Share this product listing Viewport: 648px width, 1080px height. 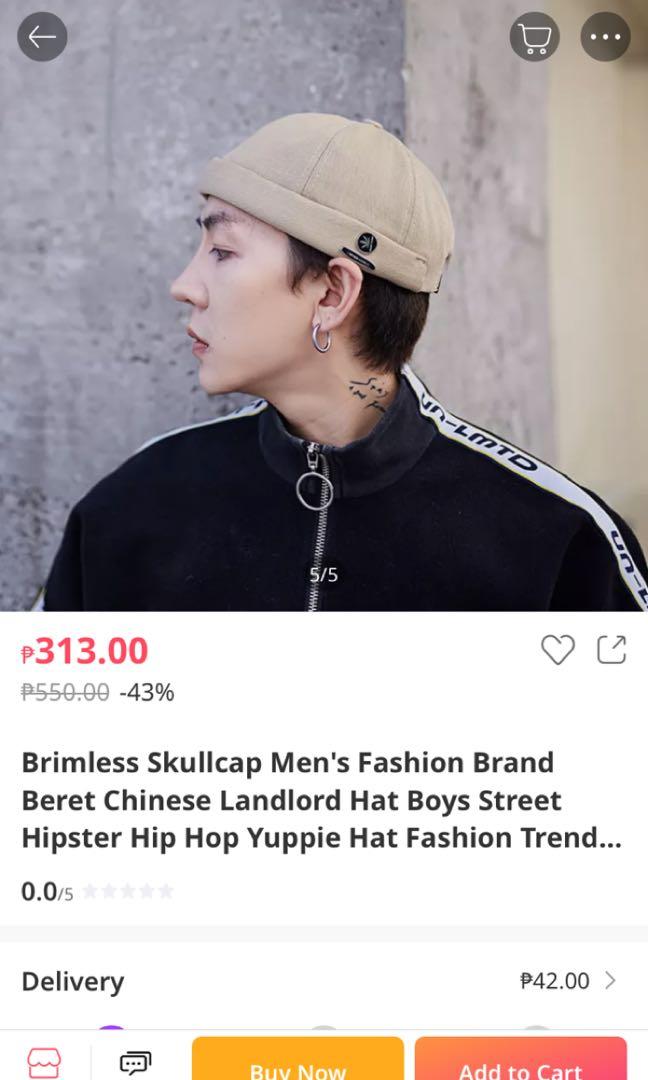[611, 650]
